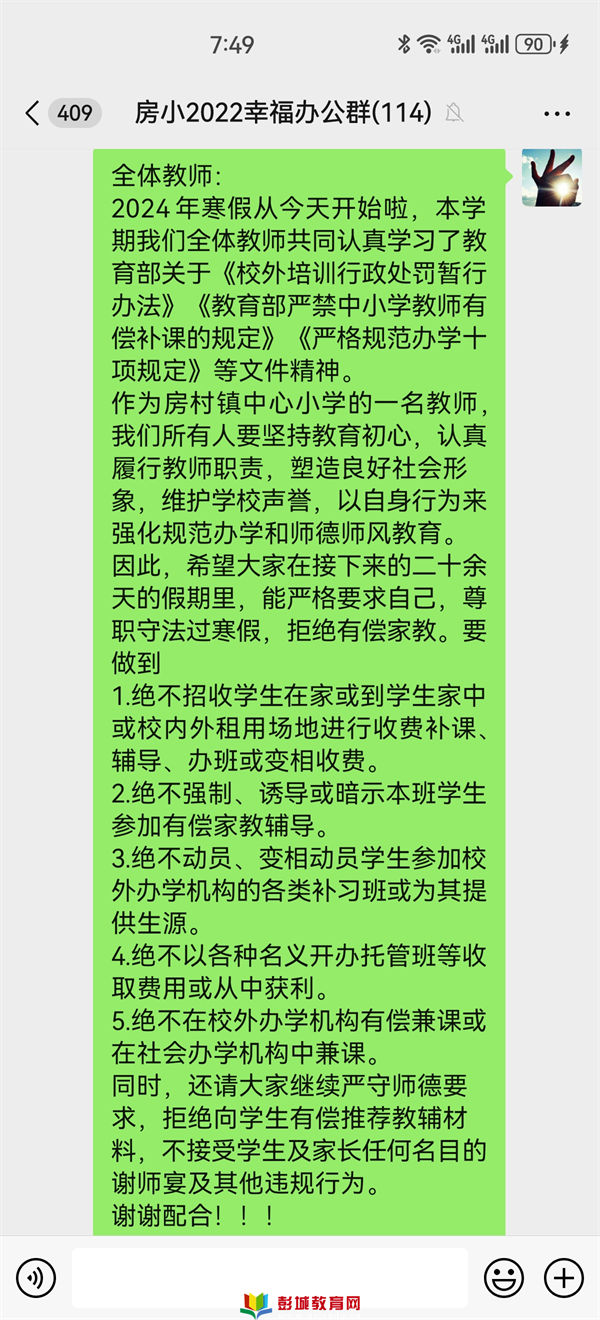Open the emoji sticker panel
This screenshot has height=1320, width=600.
[x=504, y=1277]
